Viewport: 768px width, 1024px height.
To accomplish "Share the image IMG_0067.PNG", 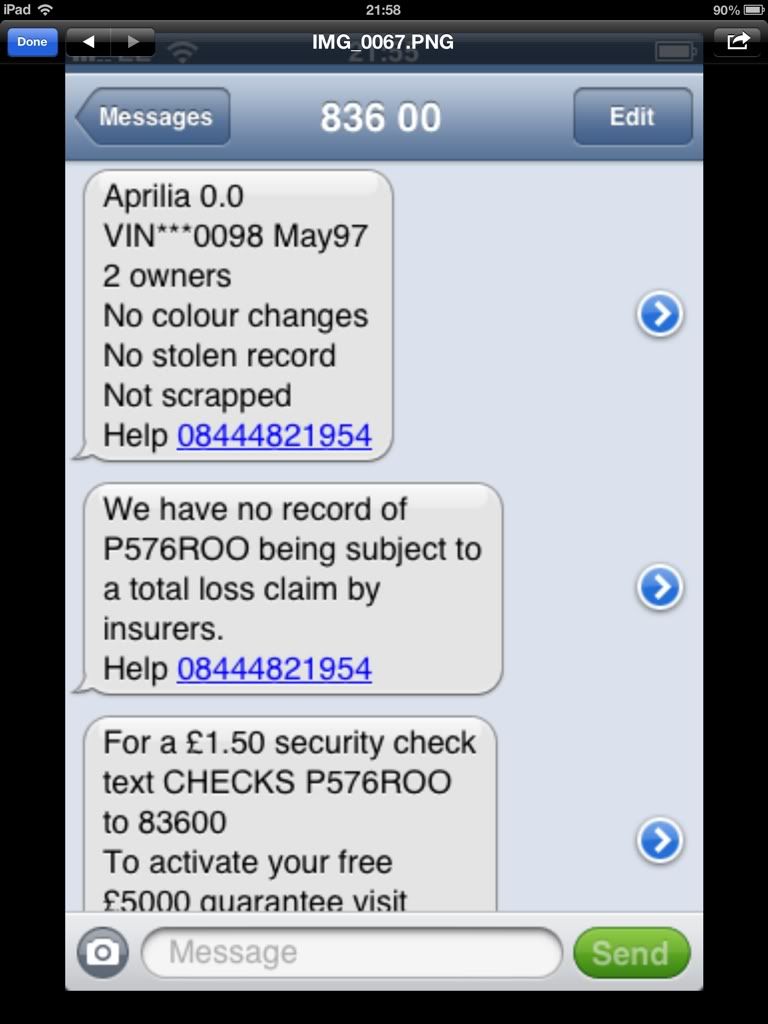I will point(737,41).
